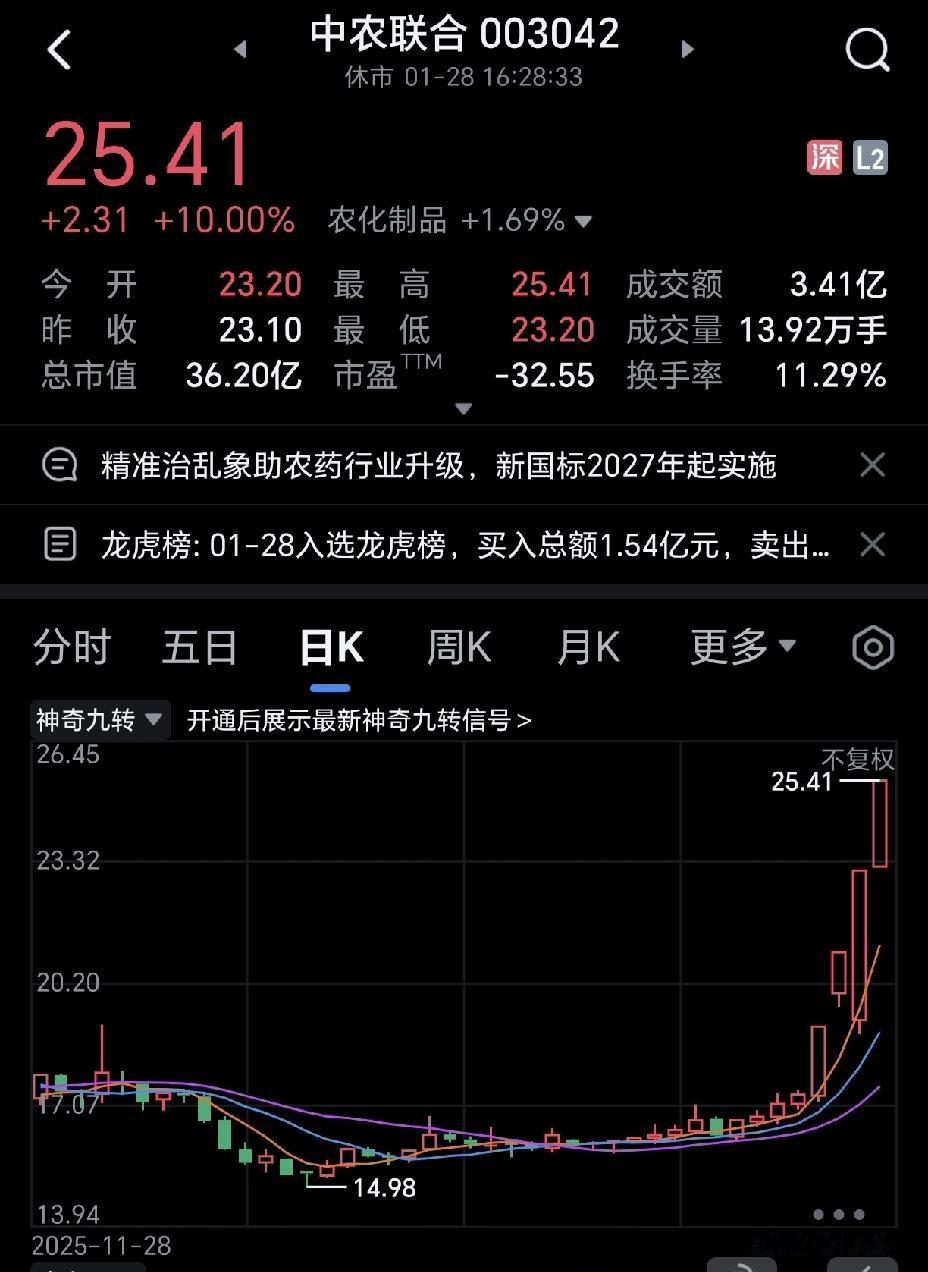Open the 更多 chart period dropdown
The width and height of the screenshot is (928, 1272).
(743, 648)
